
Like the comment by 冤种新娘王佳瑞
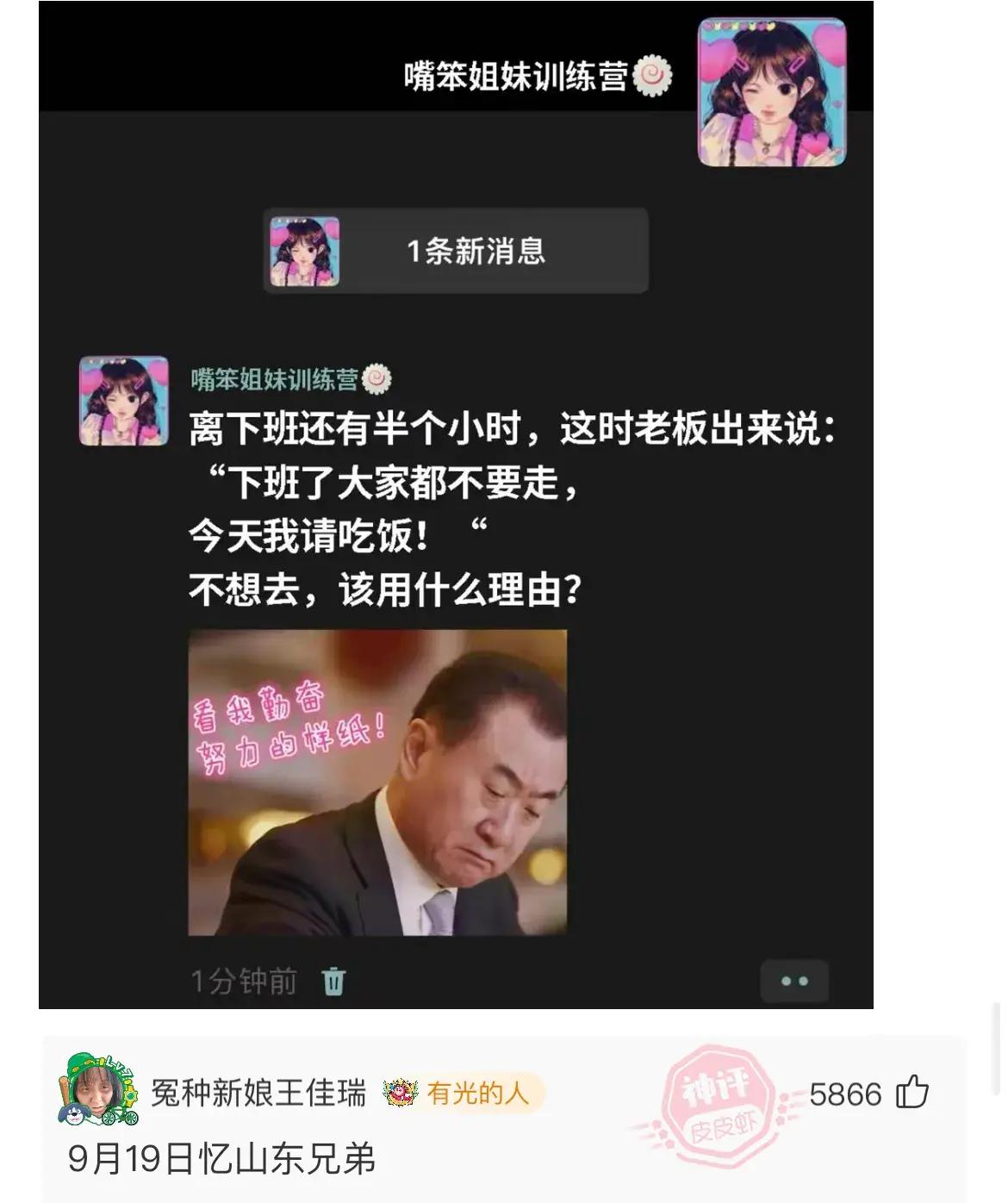coord(912,1093)
